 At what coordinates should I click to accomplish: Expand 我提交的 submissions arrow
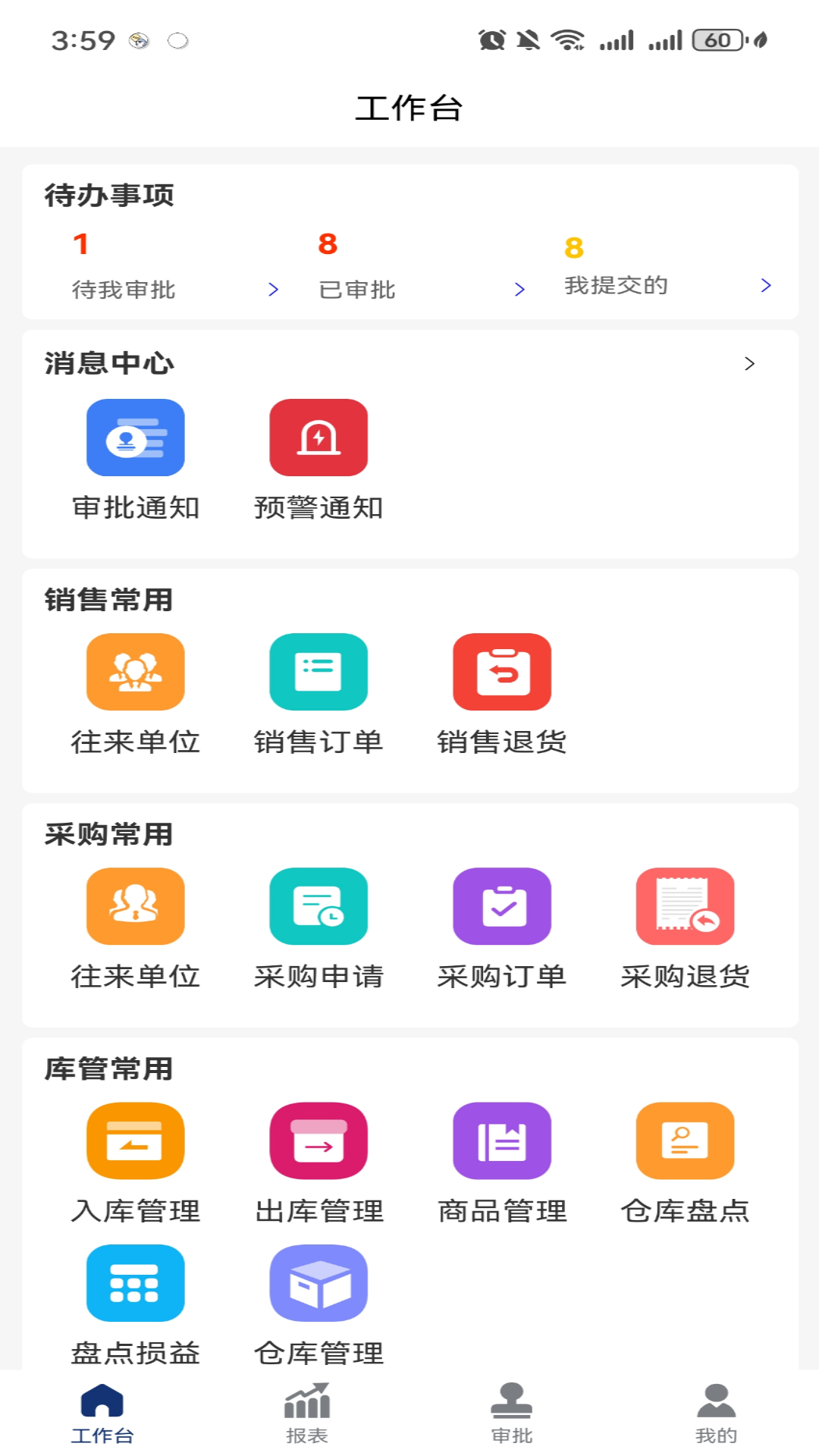(765, 286)
